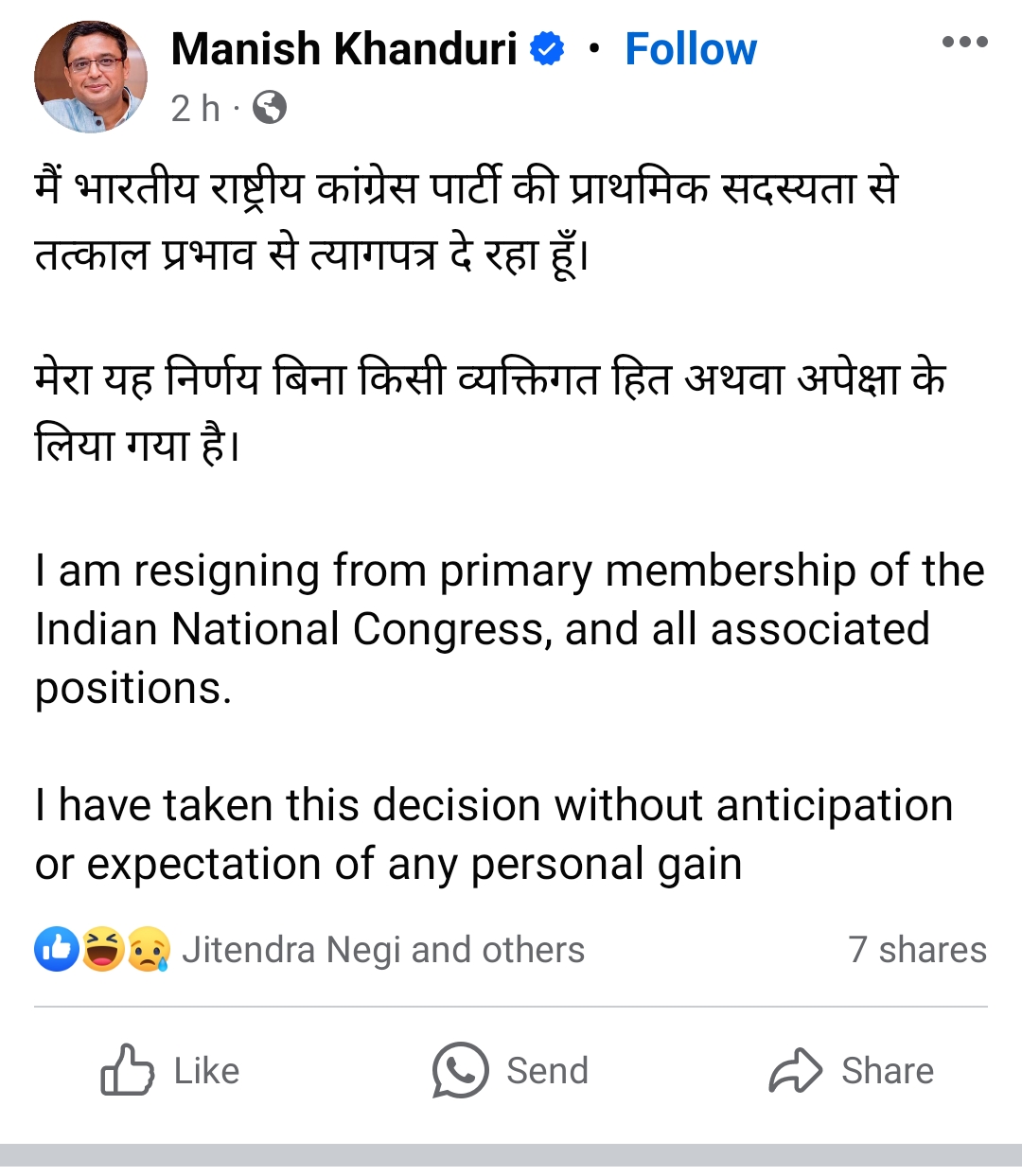Click the 2 h timestamp
Screen dimensions: 1022x1176
point(194,108)
